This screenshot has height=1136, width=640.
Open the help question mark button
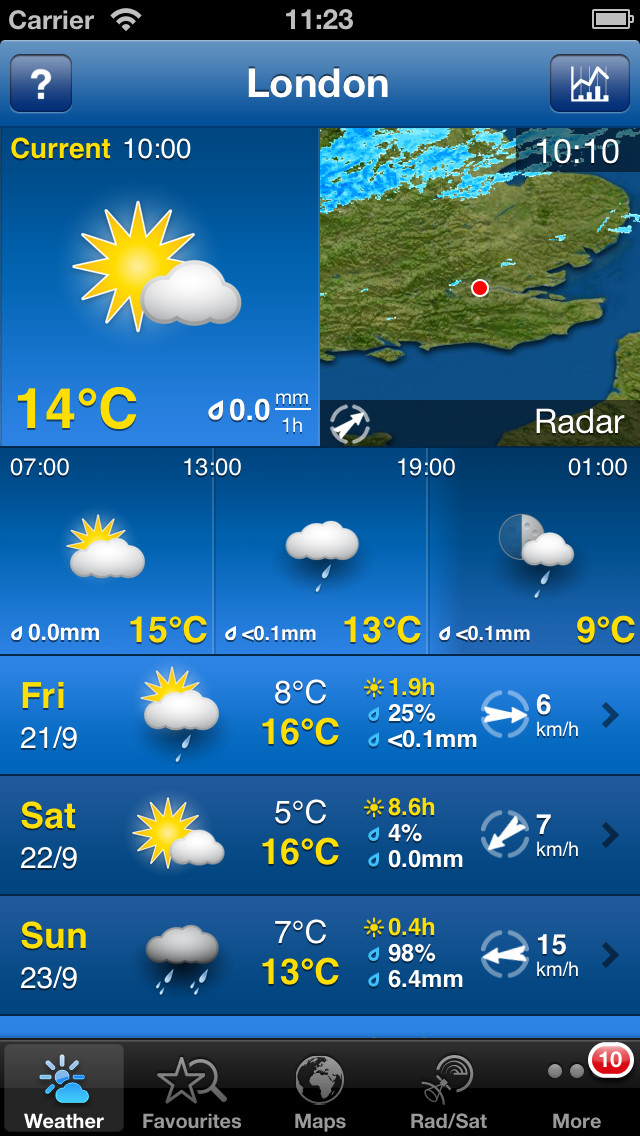41,83
